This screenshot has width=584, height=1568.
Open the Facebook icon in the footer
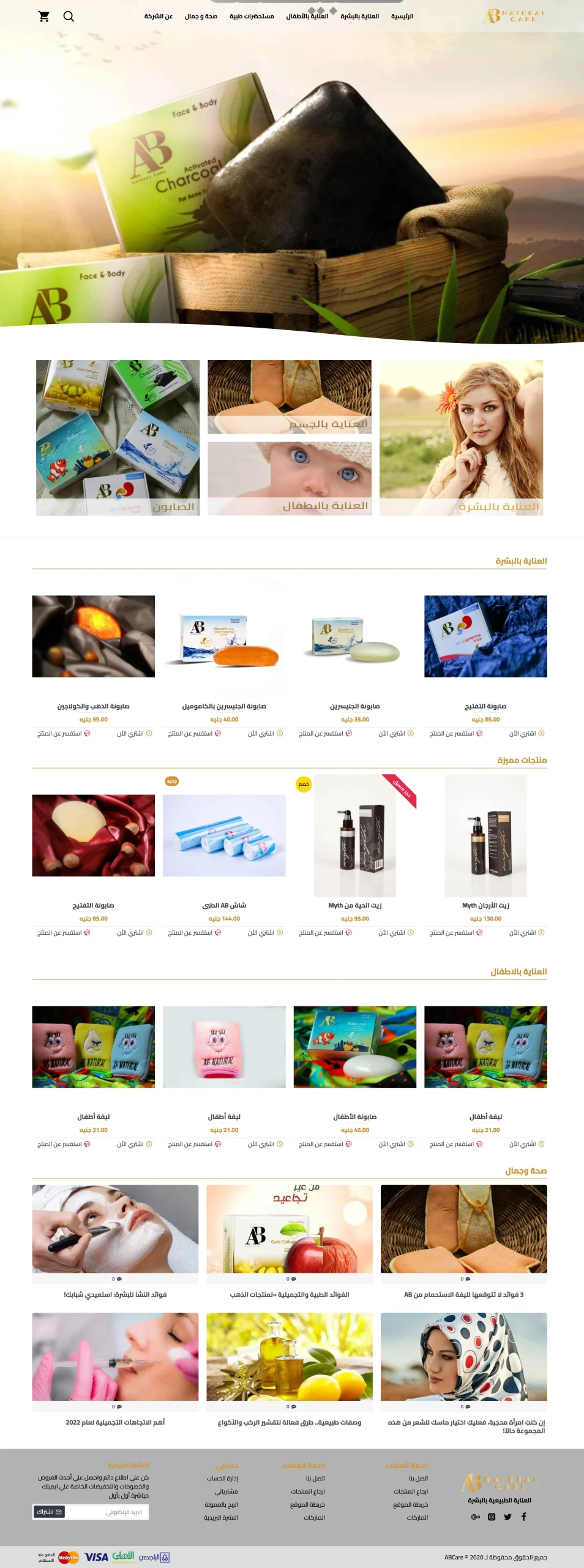click(523, 1517)
